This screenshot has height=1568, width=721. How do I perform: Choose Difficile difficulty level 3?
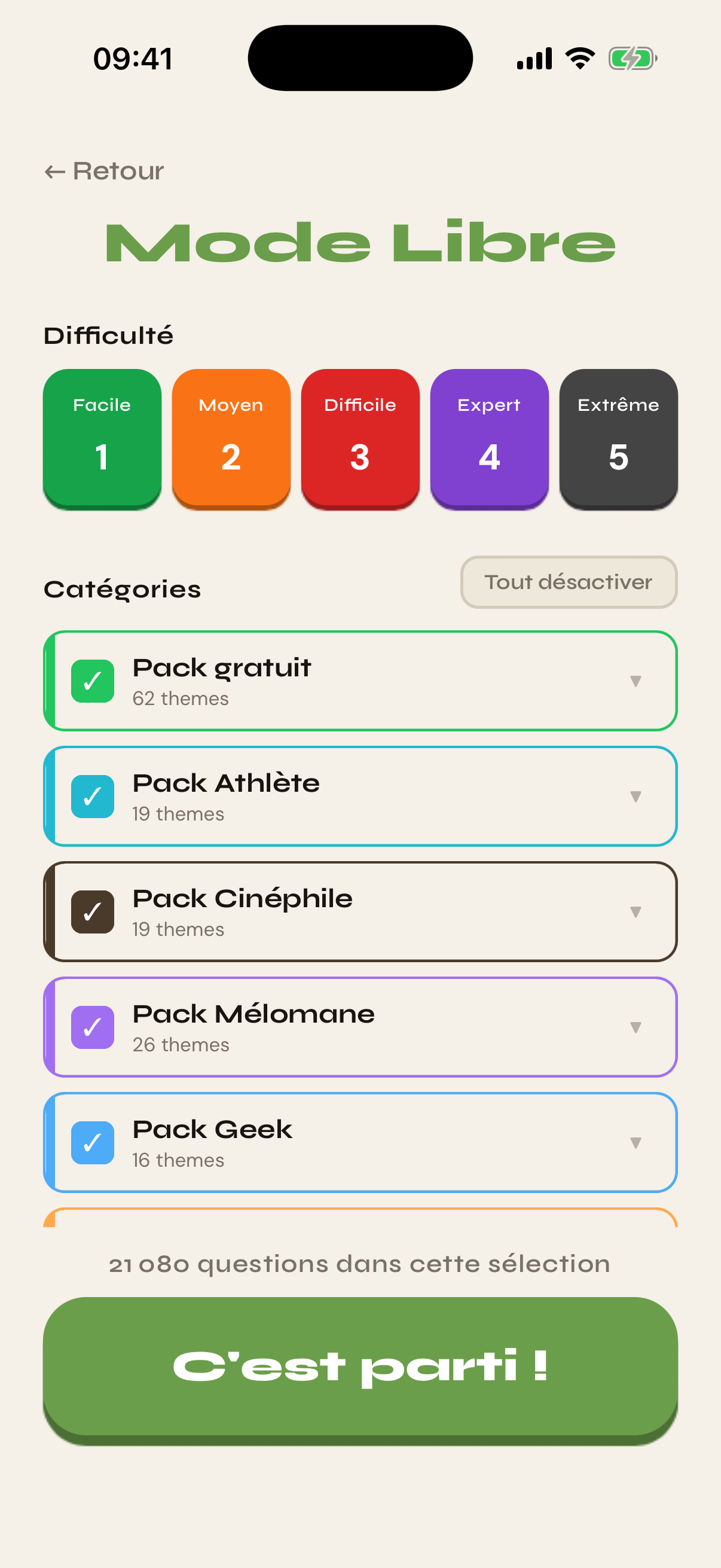click(x=360, y=438)
